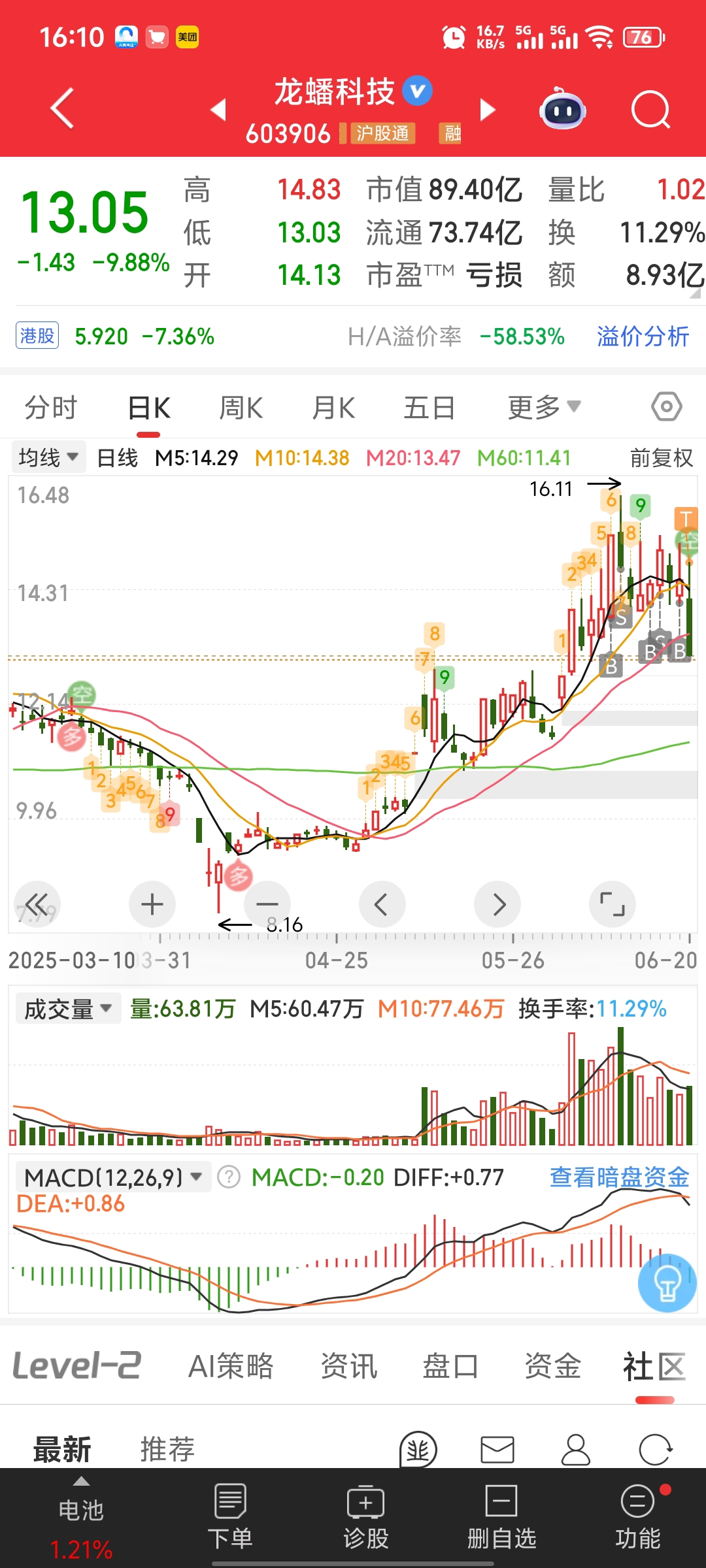Go back using the top-left arrow
This screenshot has width=706, height=1568.
(x=62, y=108)
